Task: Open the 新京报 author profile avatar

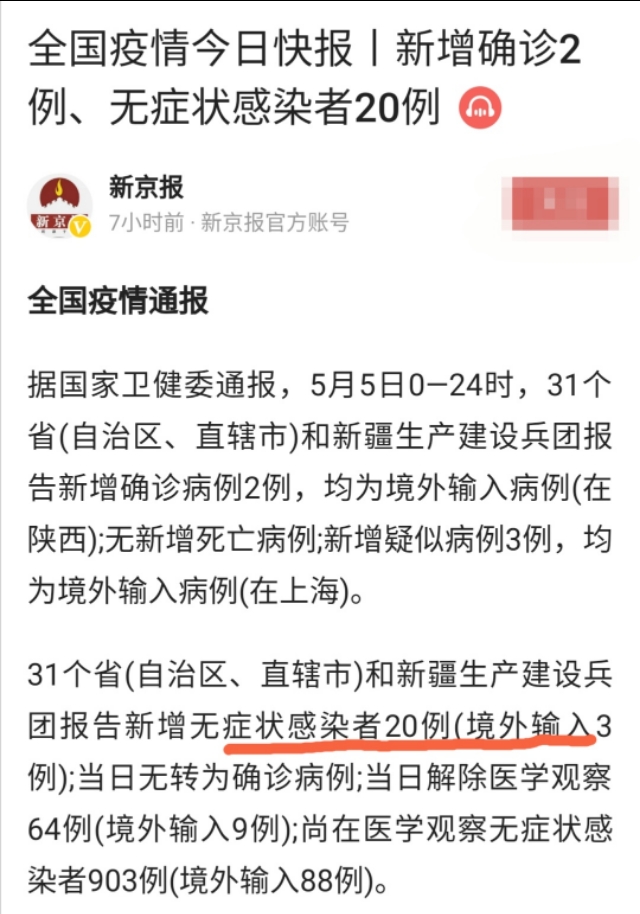Action: [59, 205]
